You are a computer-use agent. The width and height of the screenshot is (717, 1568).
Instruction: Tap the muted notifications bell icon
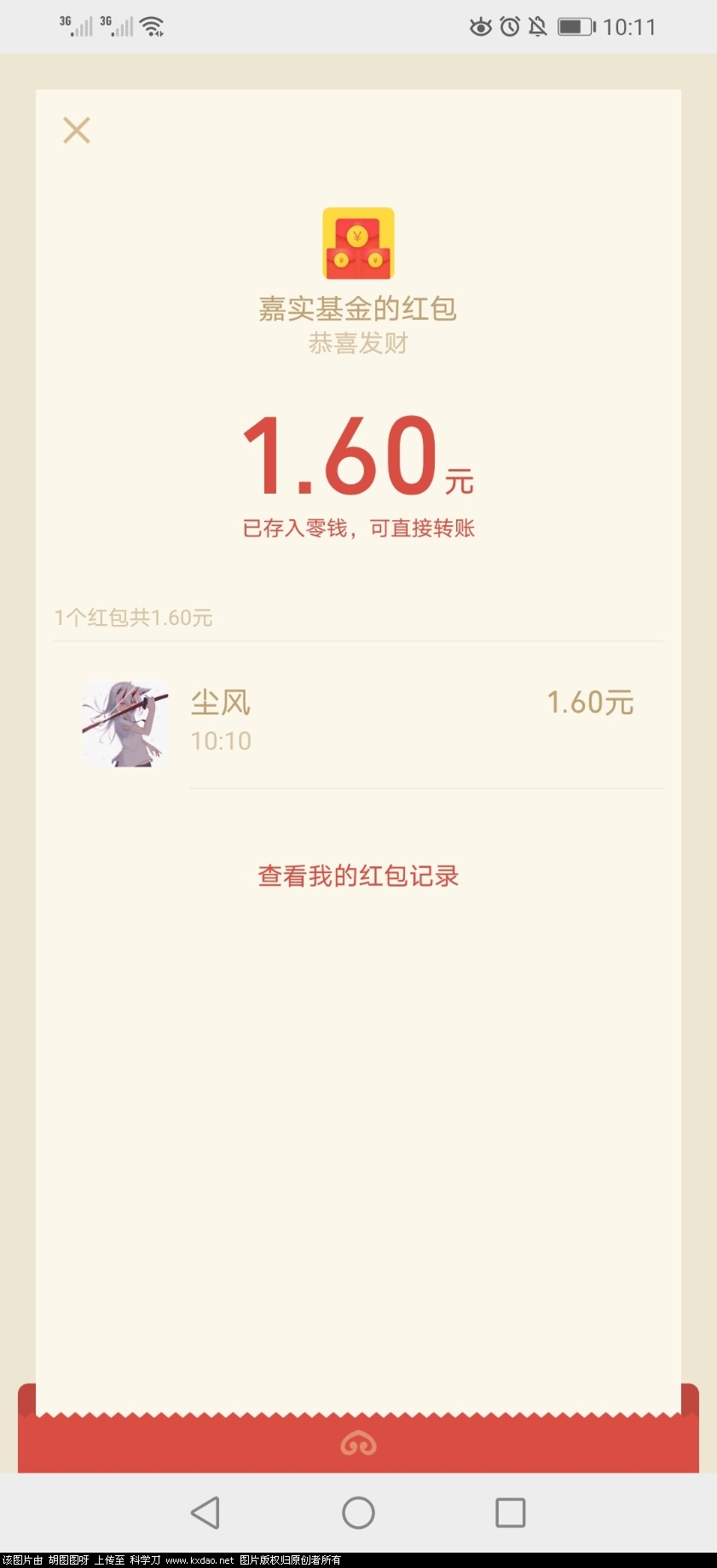537,26
